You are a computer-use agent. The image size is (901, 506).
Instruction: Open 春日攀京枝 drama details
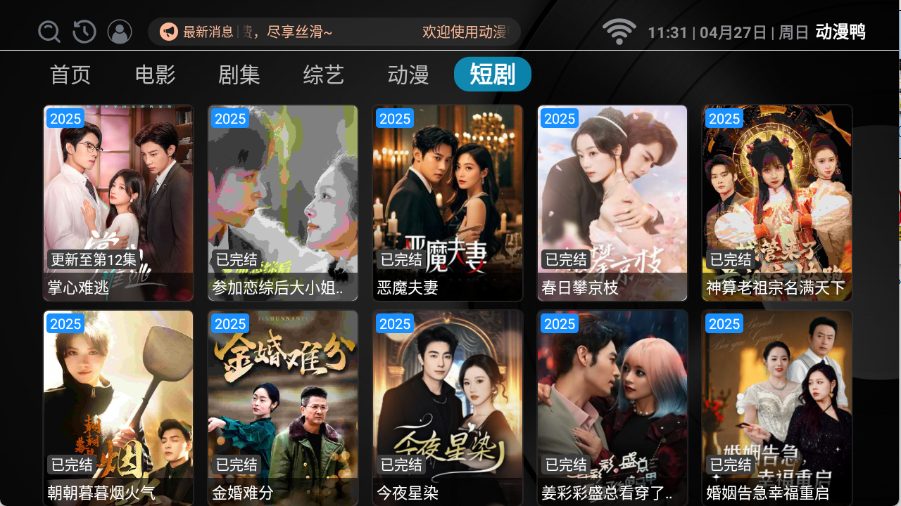point(612,203)
